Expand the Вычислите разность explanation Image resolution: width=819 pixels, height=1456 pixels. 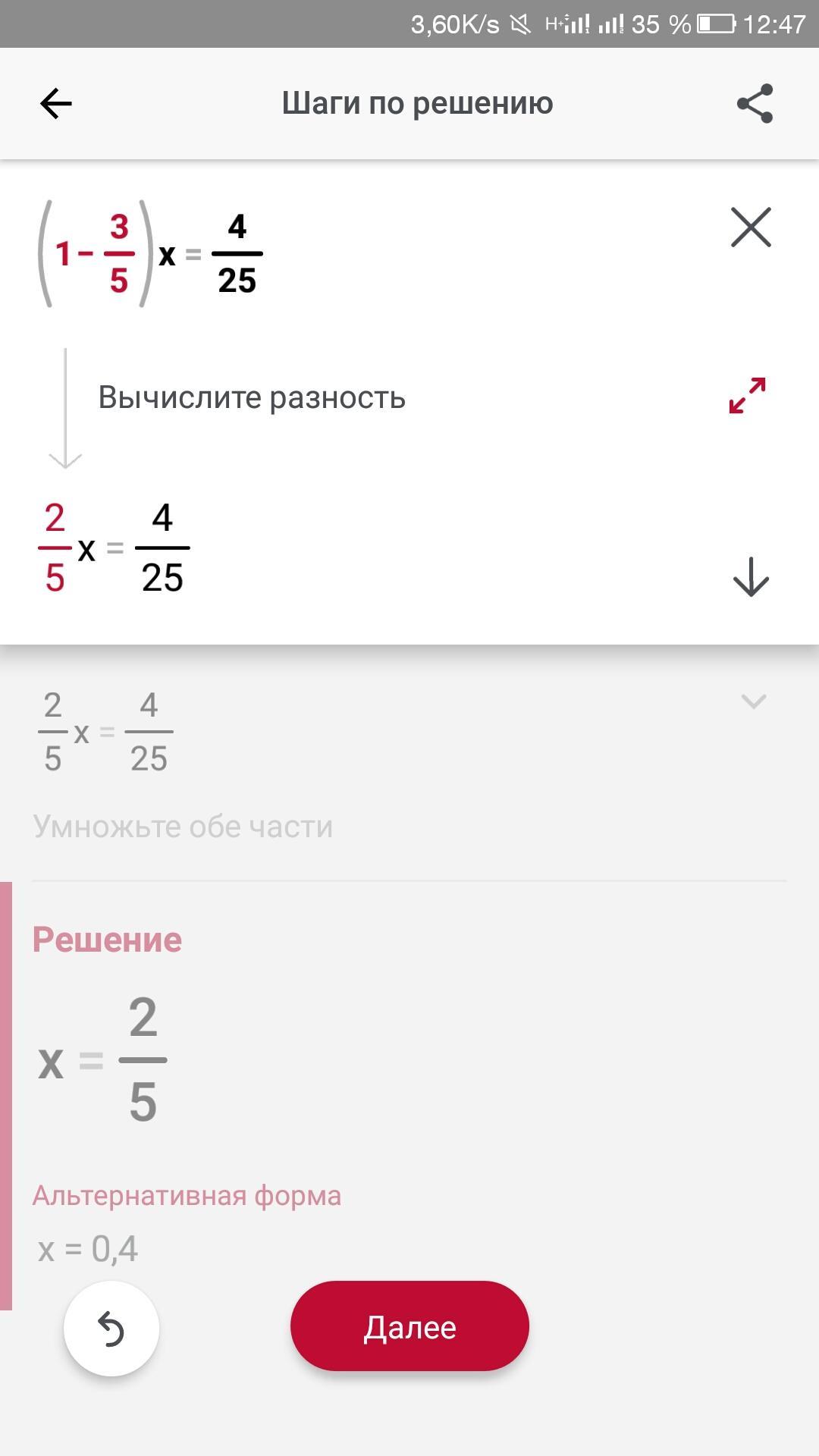pos(748,396)
